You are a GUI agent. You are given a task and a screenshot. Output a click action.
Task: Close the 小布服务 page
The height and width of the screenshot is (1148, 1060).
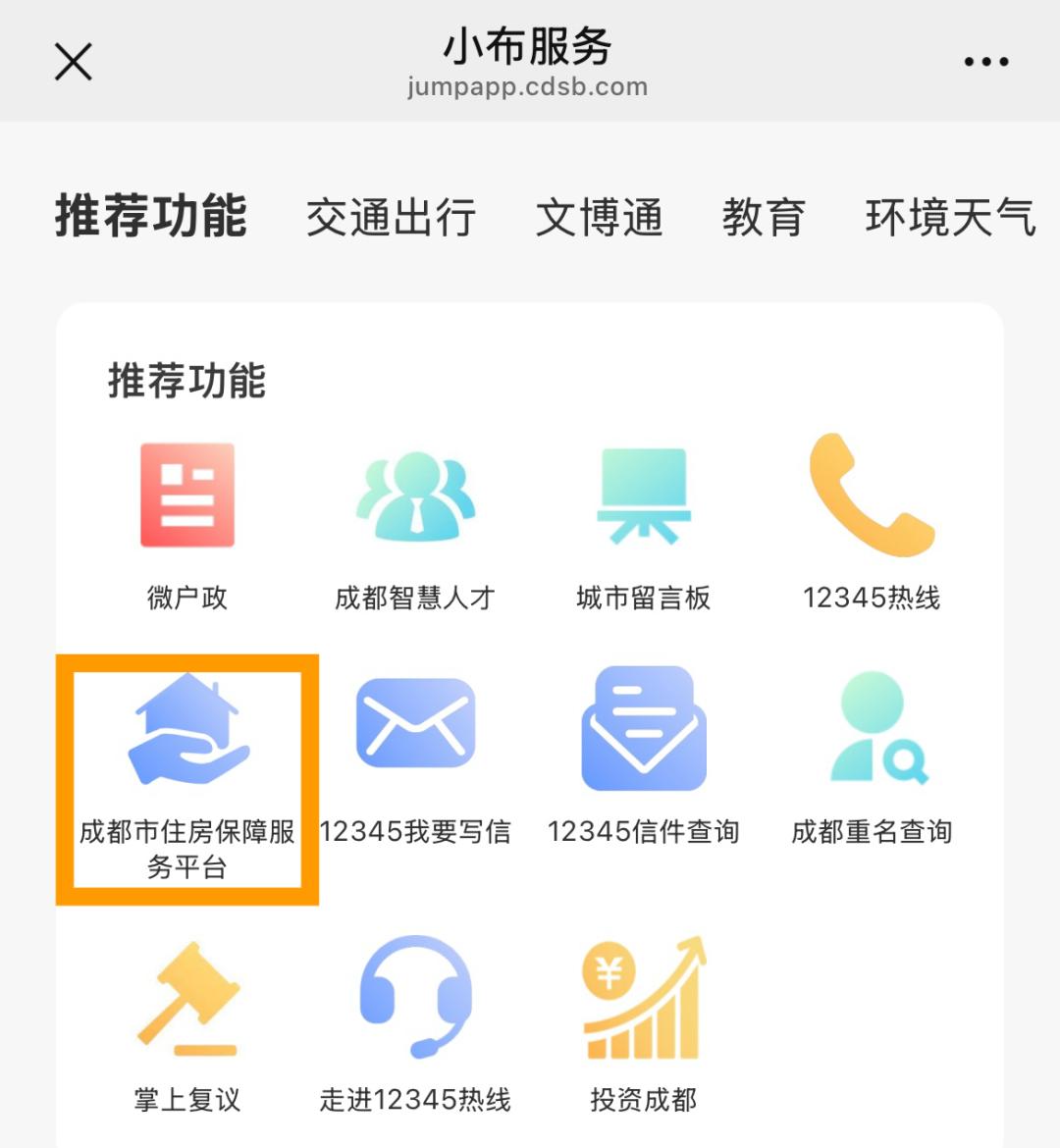point(74,62)
